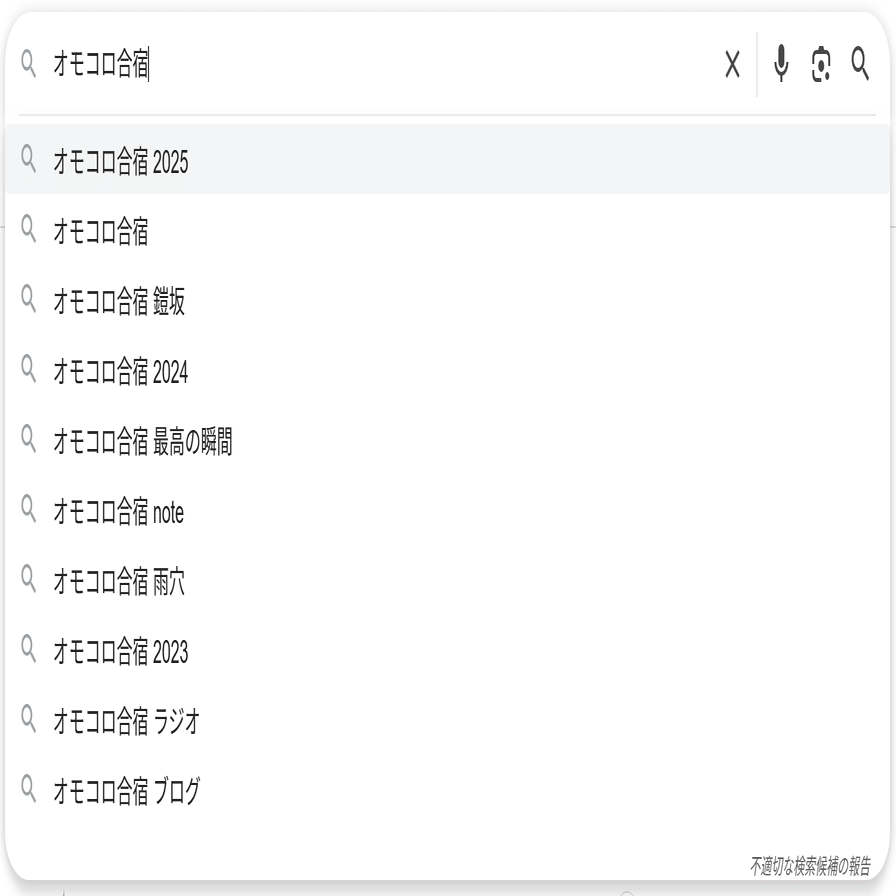The image size is (896, 896).
Task: Report inappropriate predictions via 不適切な検索候補の報告
Action: 810,865
